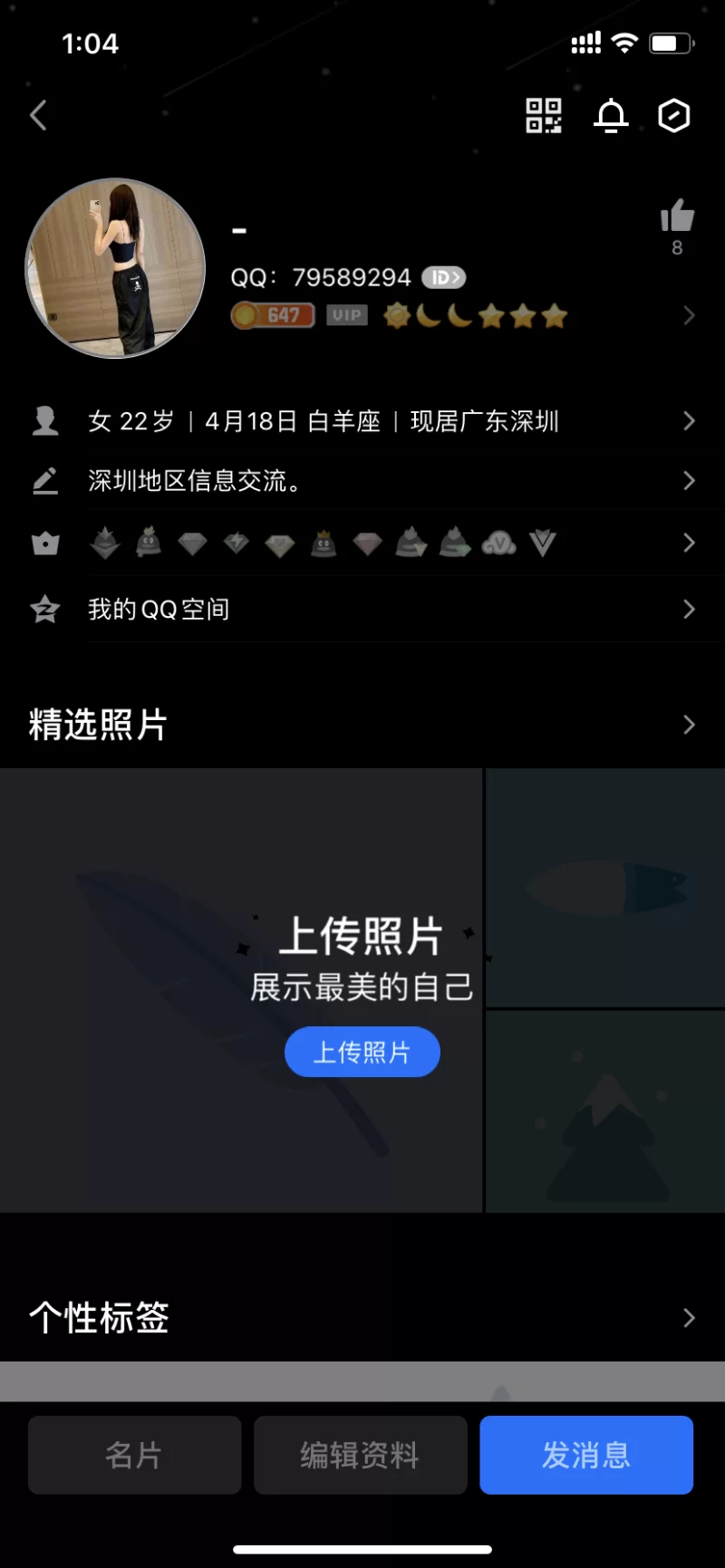Tap the ID badge beside the QQ number
This screenshot has height=1568, width=725.
point(444,277)
